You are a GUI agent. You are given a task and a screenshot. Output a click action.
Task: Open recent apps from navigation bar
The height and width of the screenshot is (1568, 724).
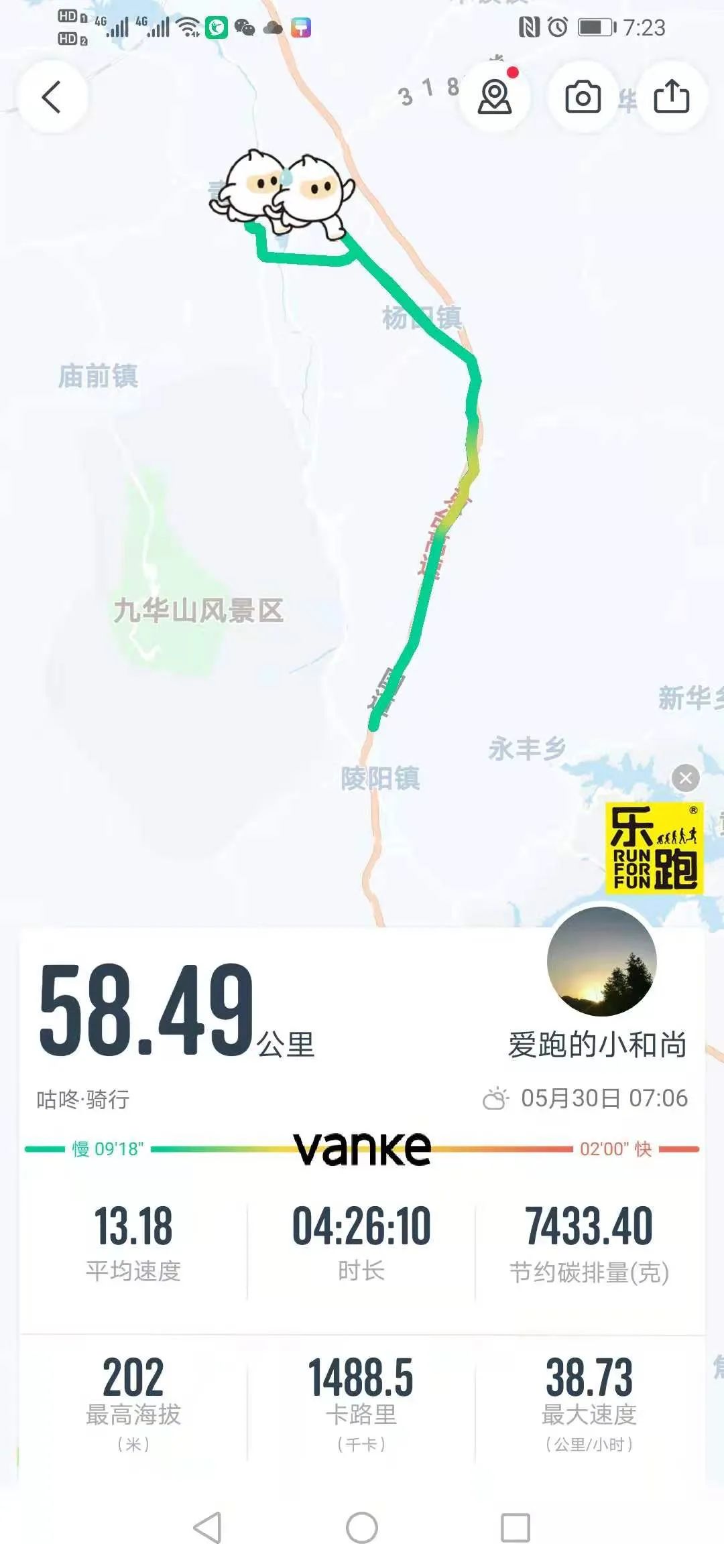(516, 1528)
